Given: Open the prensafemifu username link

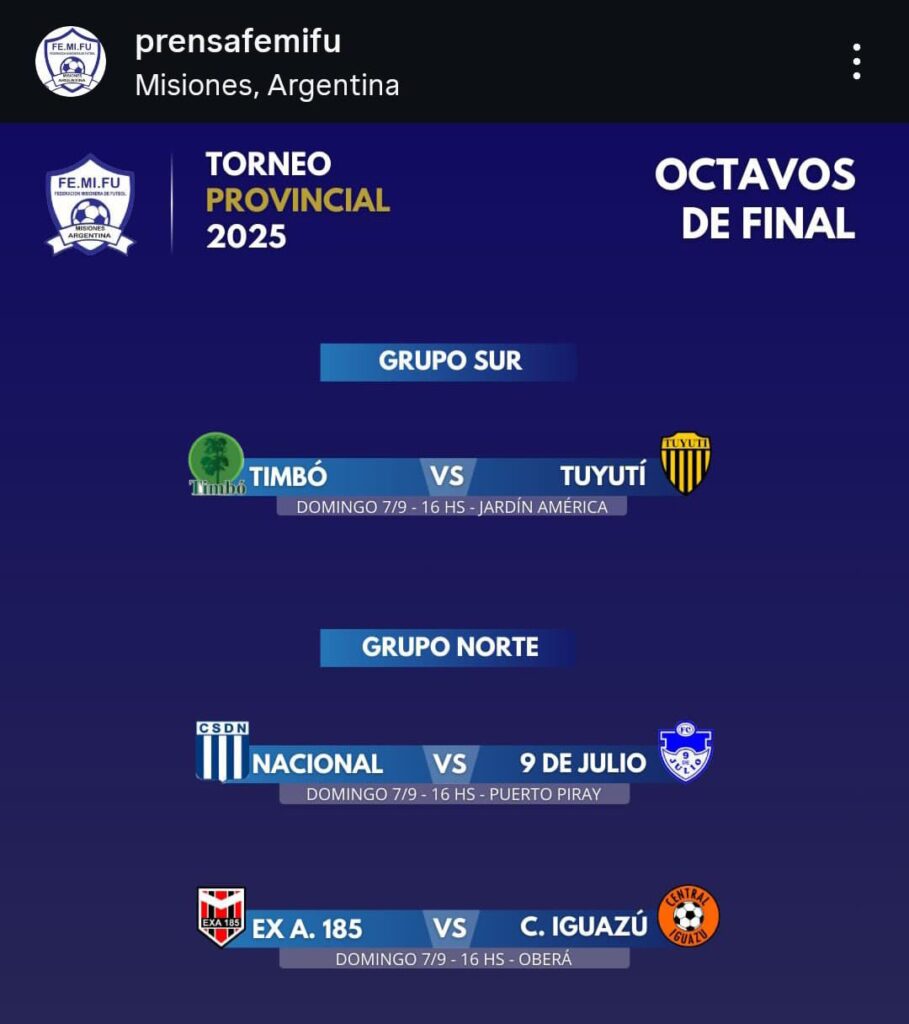Looking at the screenshot, I should (238, 42).
